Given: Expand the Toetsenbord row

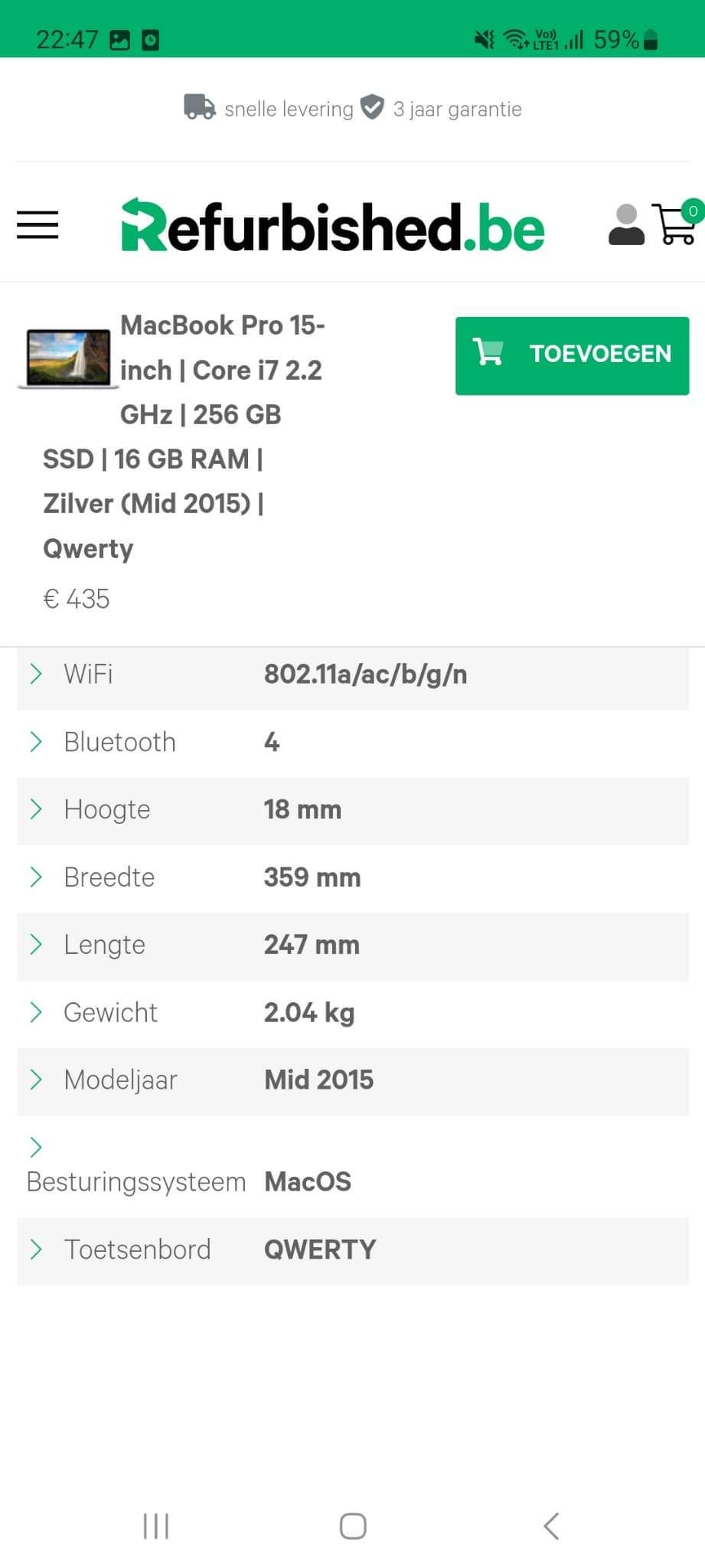Looking at the screenshot, I should 36,1249.
